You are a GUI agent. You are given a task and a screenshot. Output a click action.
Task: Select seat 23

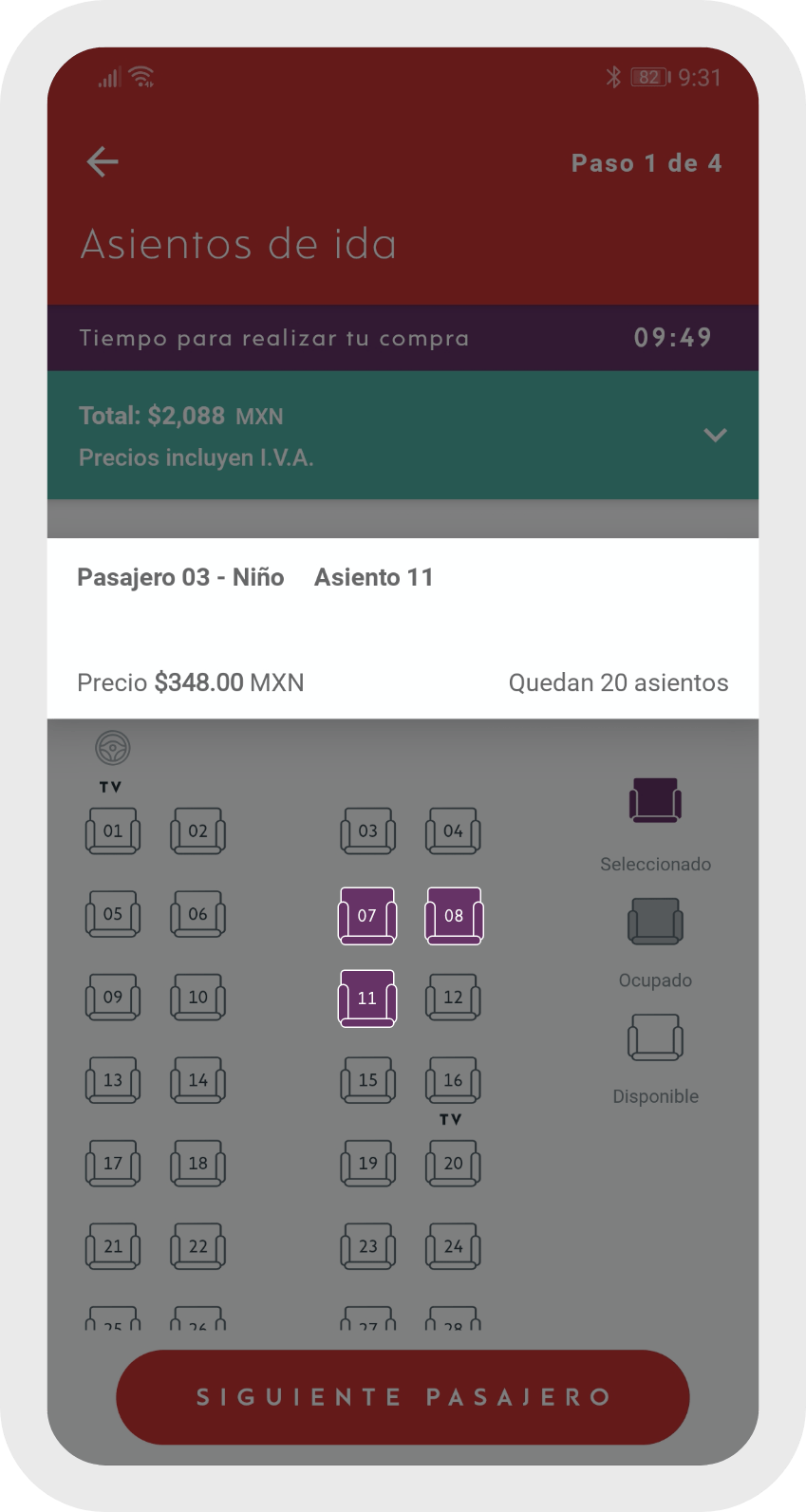(368, 1246)
